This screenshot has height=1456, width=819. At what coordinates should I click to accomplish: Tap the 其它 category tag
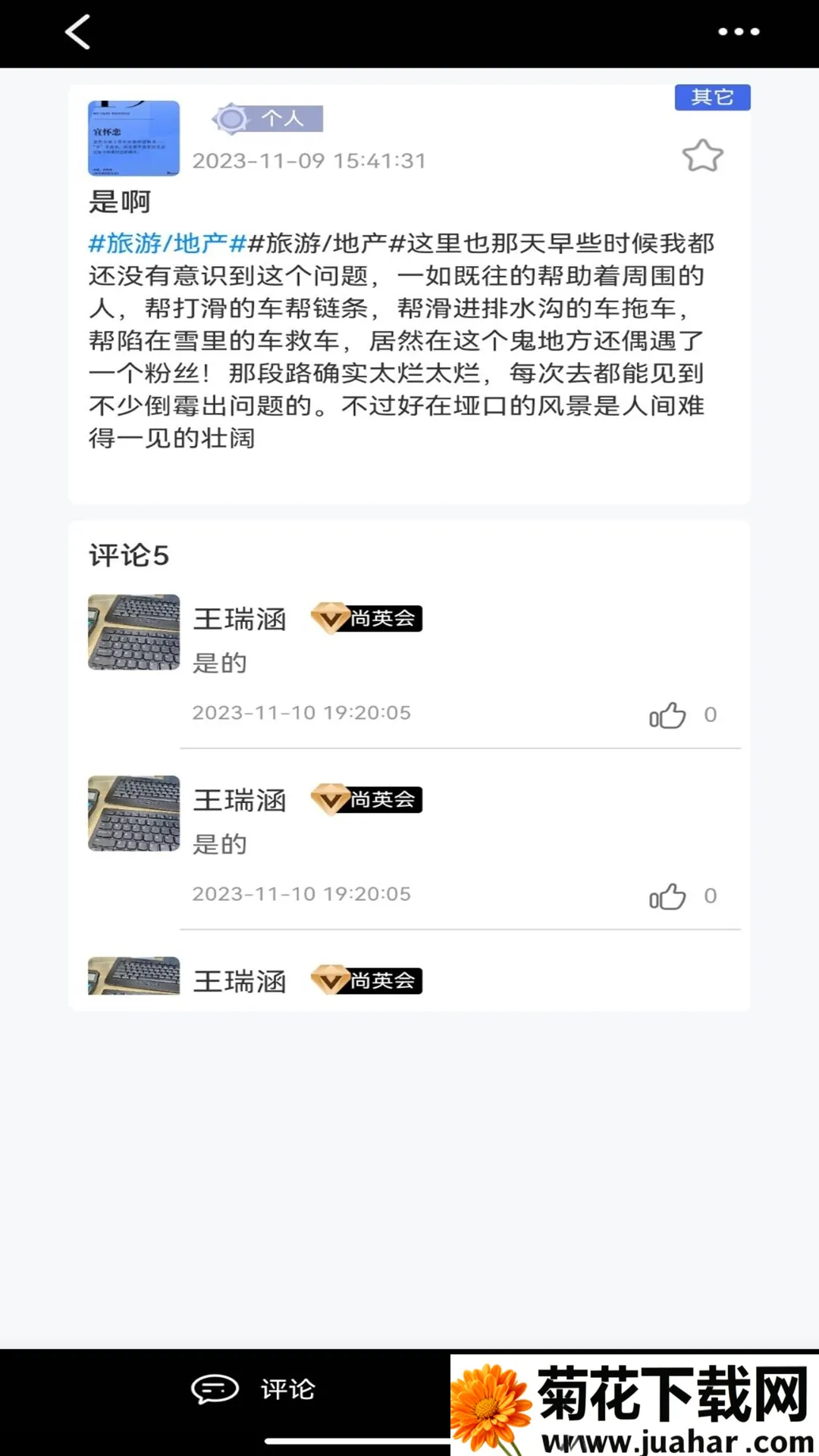tap(712, 97)
